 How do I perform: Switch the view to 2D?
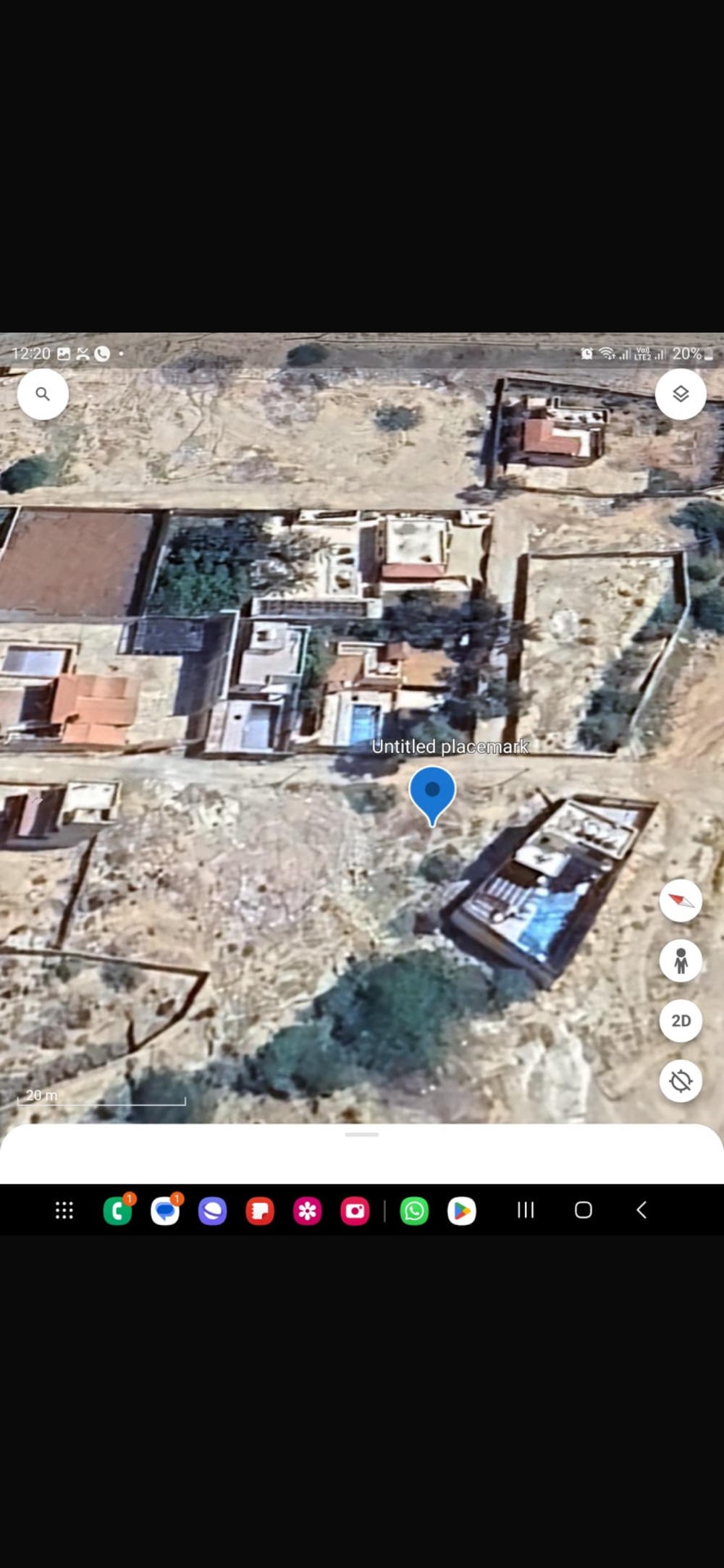[681, 1021]
